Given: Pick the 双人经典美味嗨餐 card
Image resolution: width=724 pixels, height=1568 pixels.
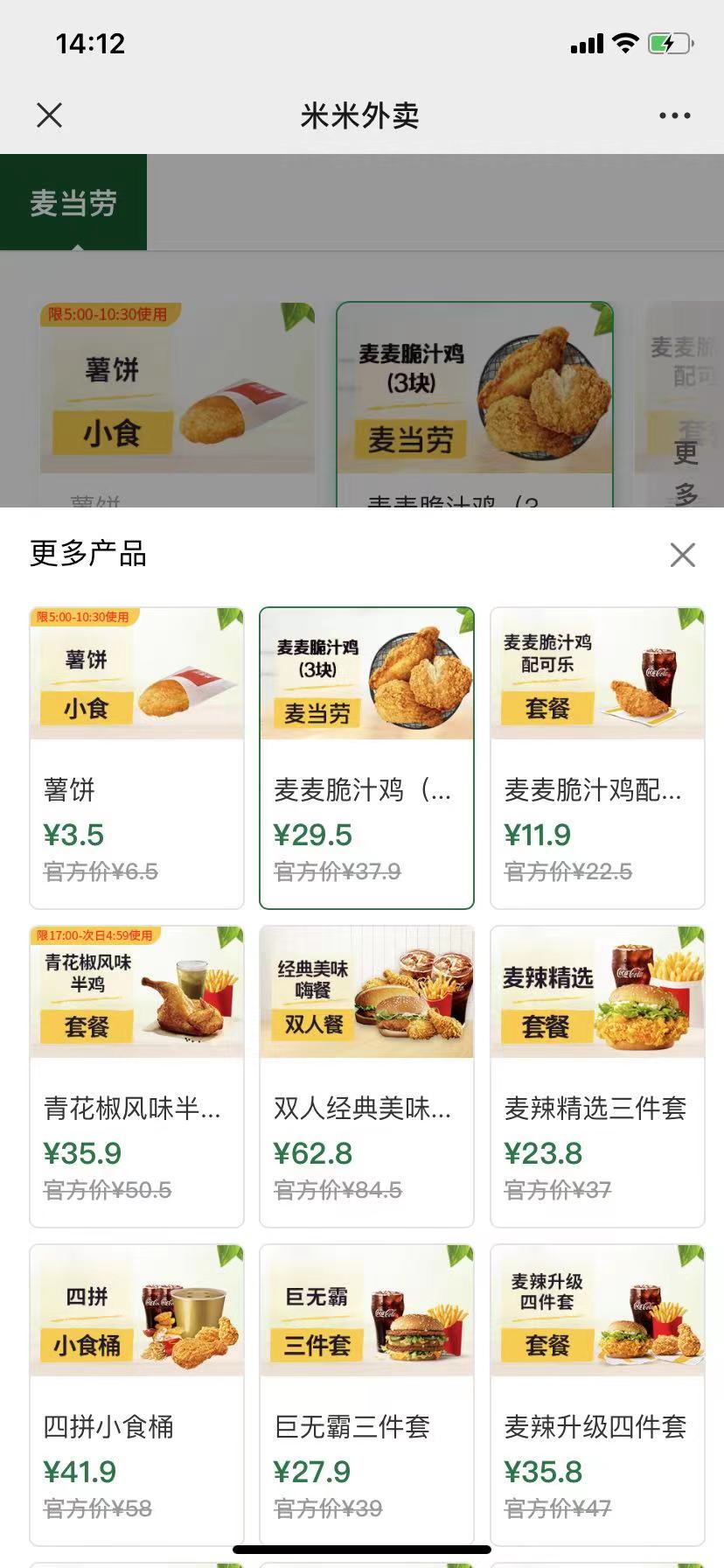Looking at the screenshot, I should [366, 1076].
